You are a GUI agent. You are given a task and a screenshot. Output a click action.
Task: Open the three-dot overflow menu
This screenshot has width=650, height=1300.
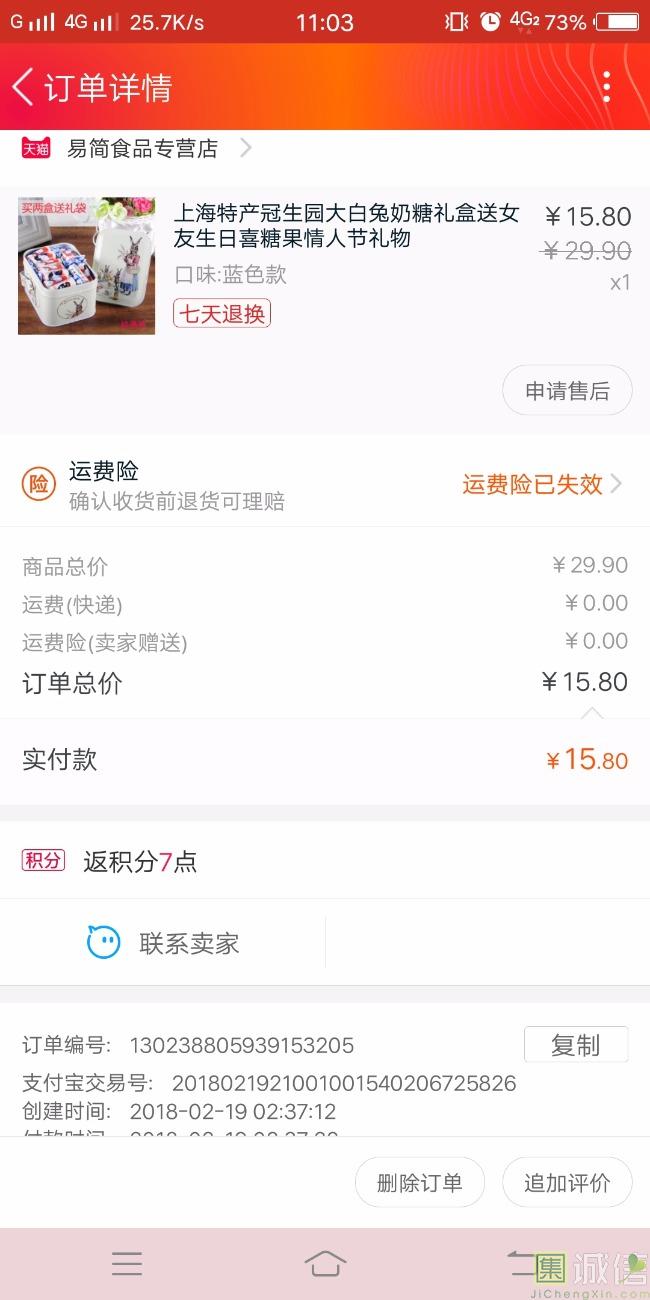click(606, 87)
